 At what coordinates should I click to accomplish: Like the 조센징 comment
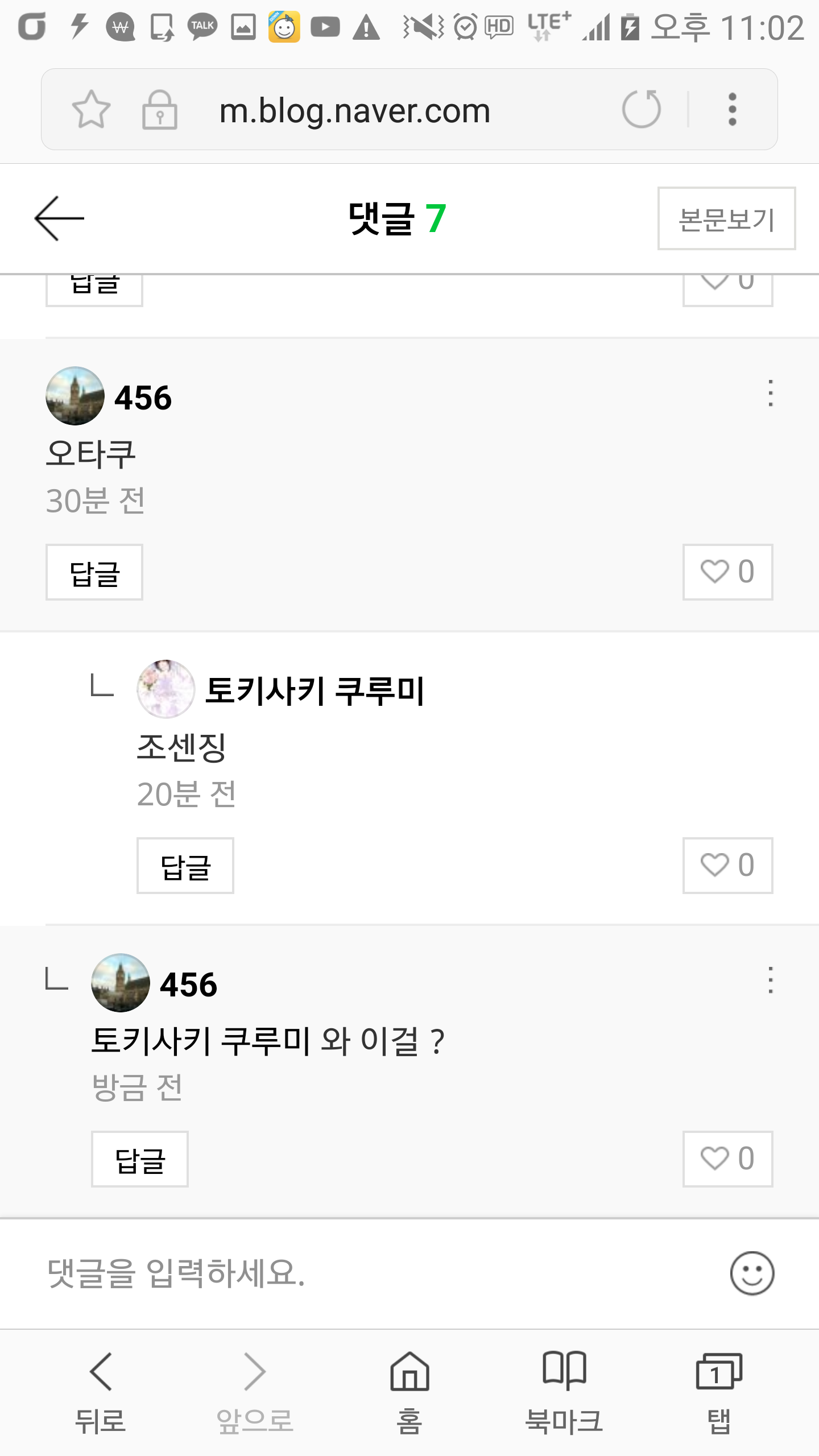pos(727,866)
